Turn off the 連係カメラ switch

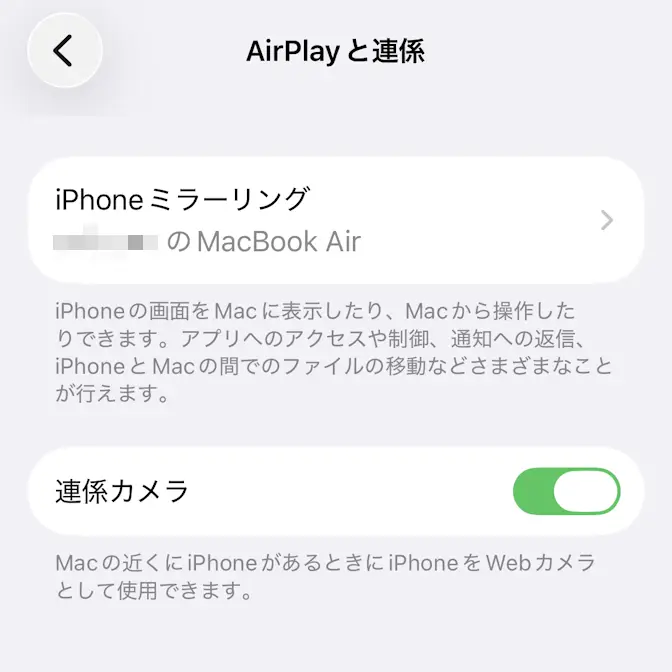tap(566, 491)
